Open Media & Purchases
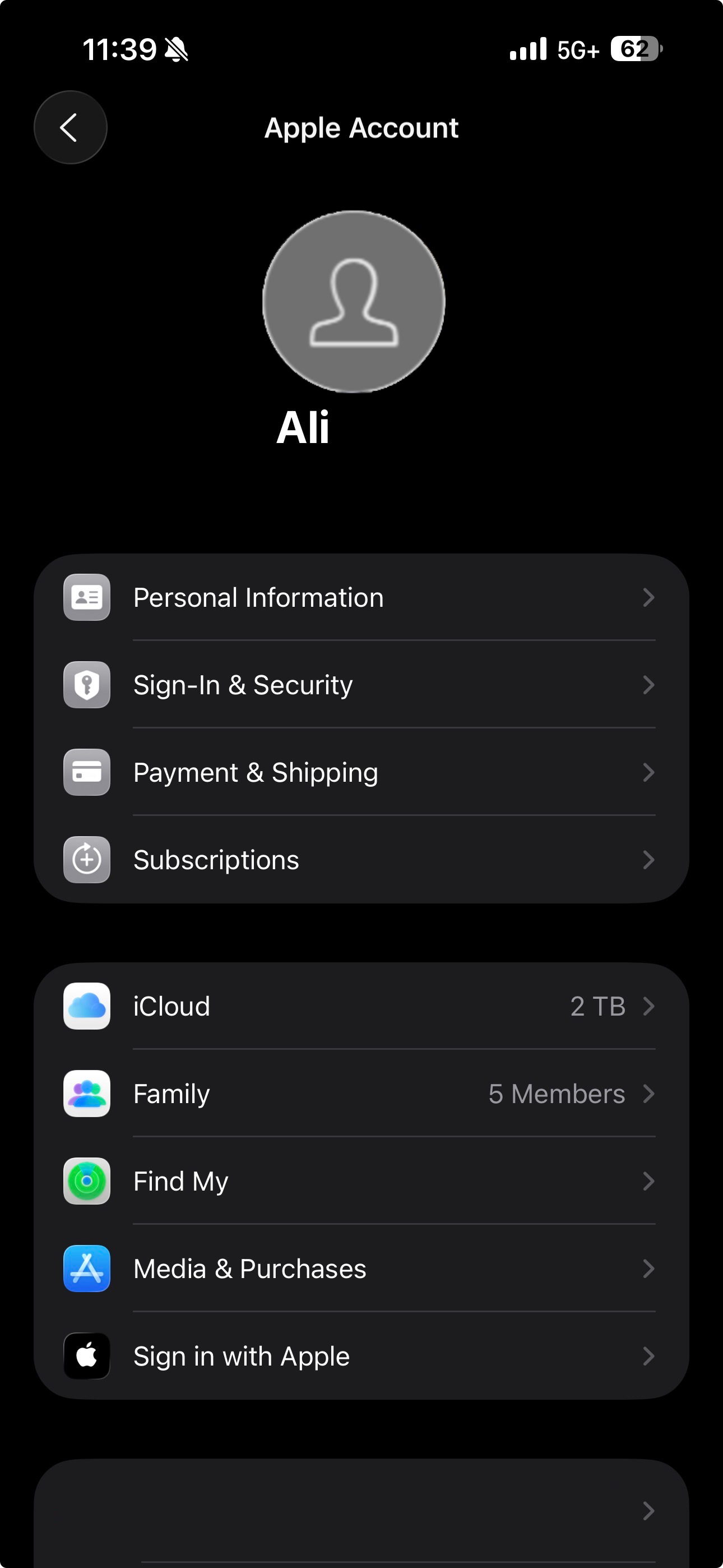This screenshot has width=723, height=1568. pos(361,1269)
